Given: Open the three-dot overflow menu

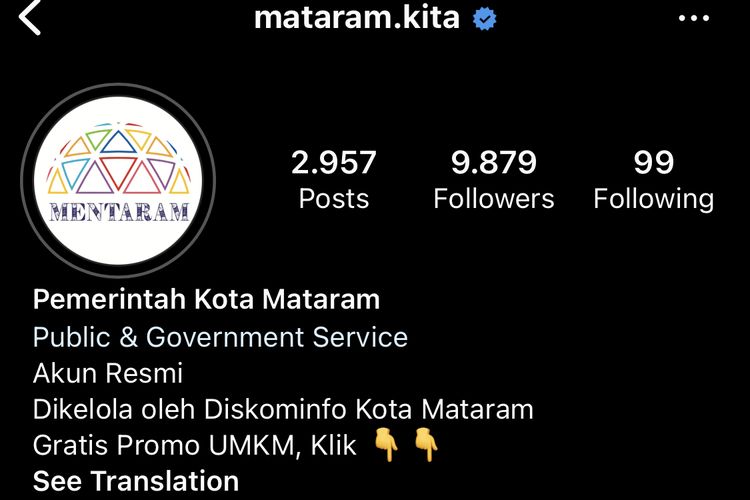Looking at the screenshot, I should pyautogui.click(x=693, y=19).
